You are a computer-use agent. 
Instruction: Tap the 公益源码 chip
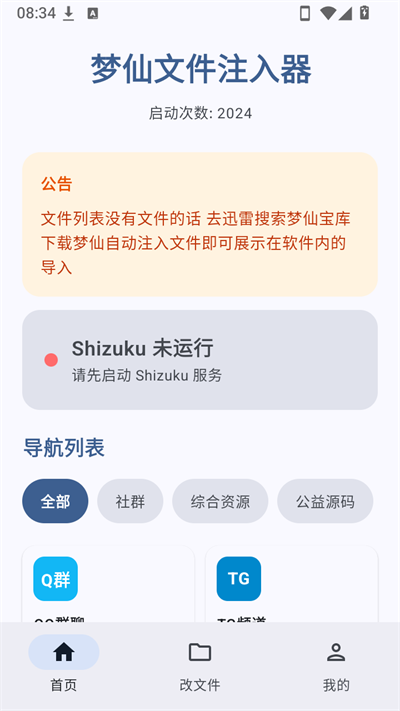point(325,501)
